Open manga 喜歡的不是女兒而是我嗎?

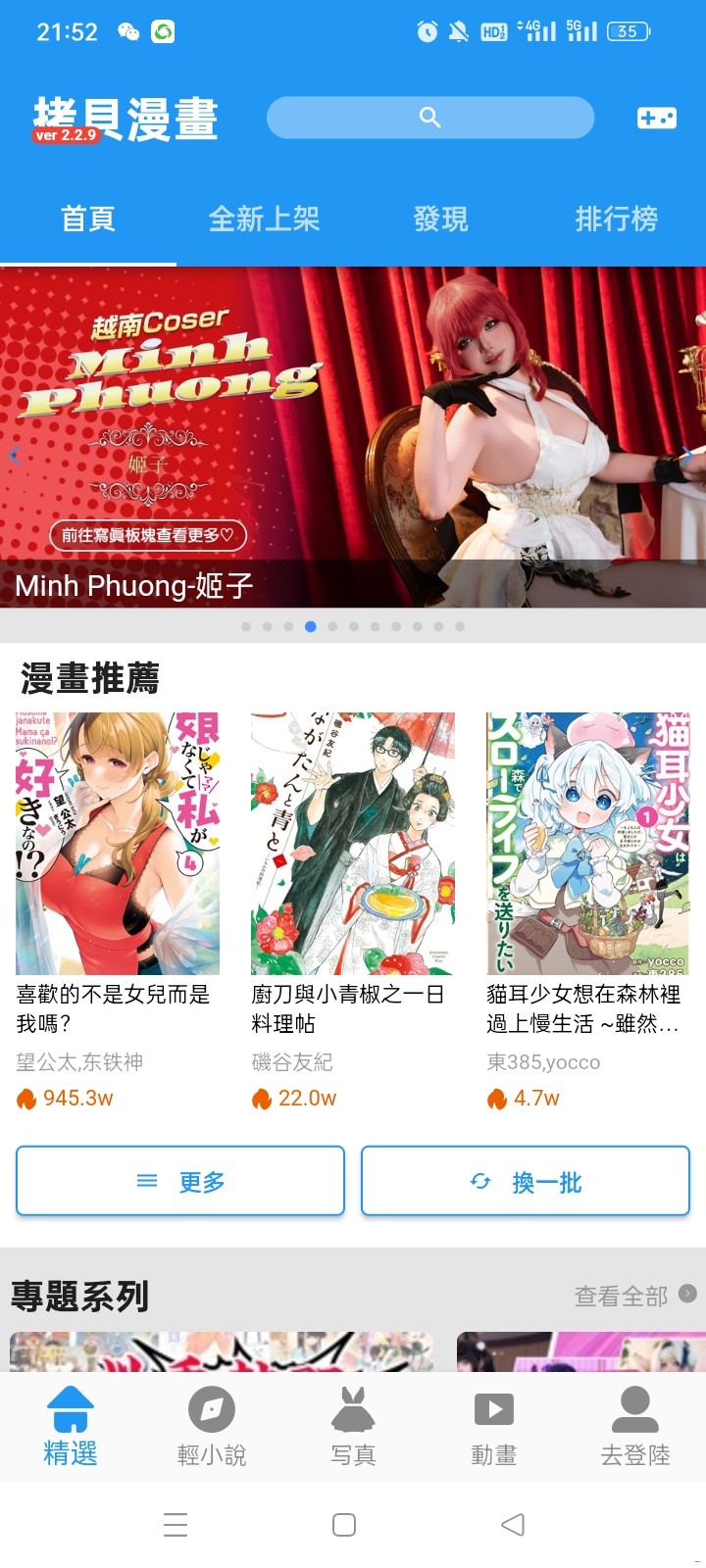click(118, 844)
